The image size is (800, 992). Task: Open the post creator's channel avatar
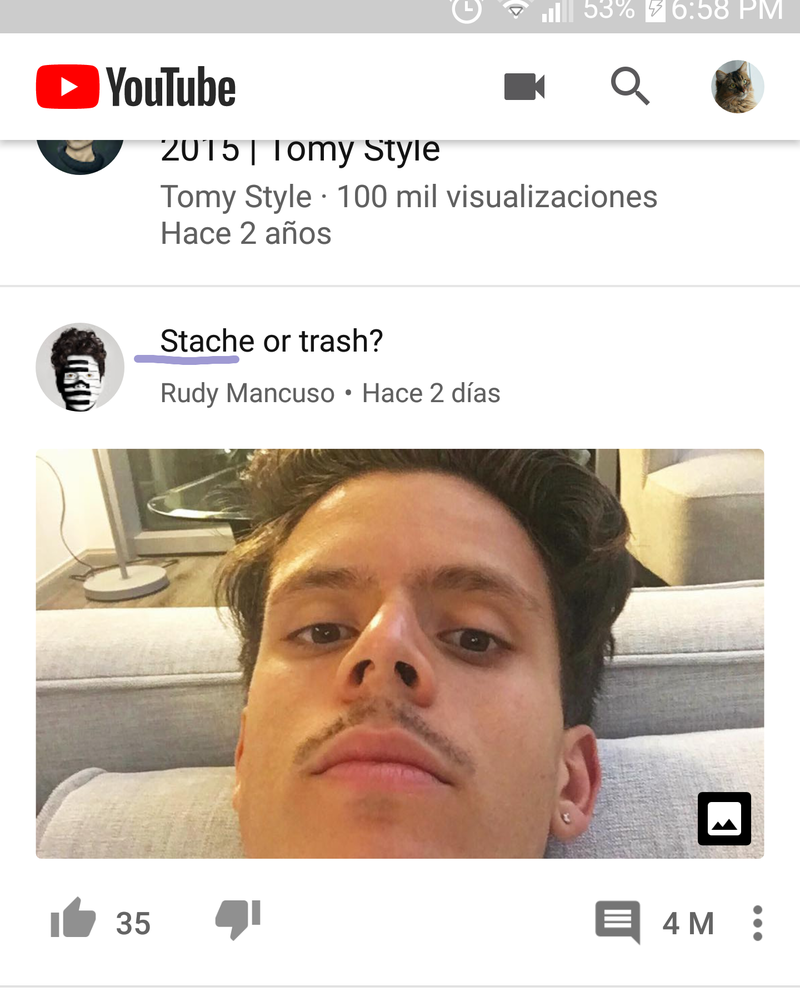tap(80, 367)
